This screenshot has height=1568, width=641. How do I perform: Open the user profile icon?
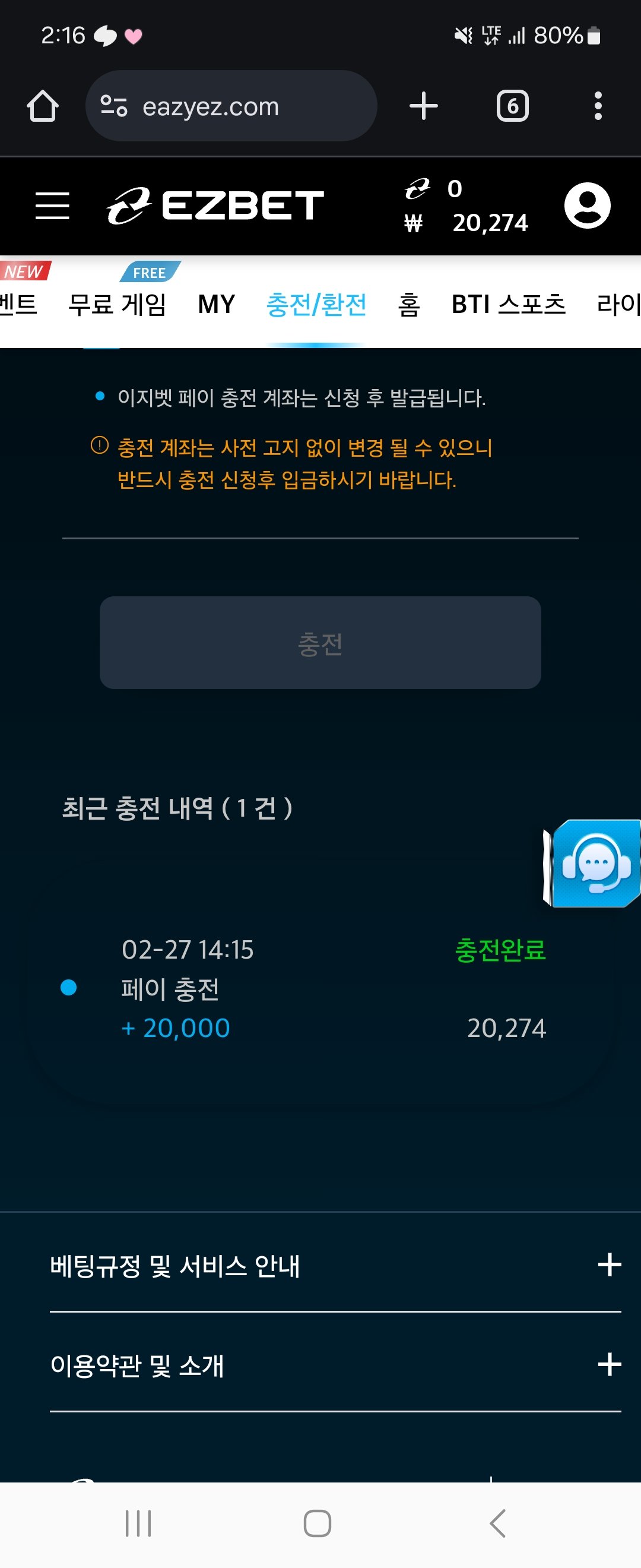[x=587, y=205]
